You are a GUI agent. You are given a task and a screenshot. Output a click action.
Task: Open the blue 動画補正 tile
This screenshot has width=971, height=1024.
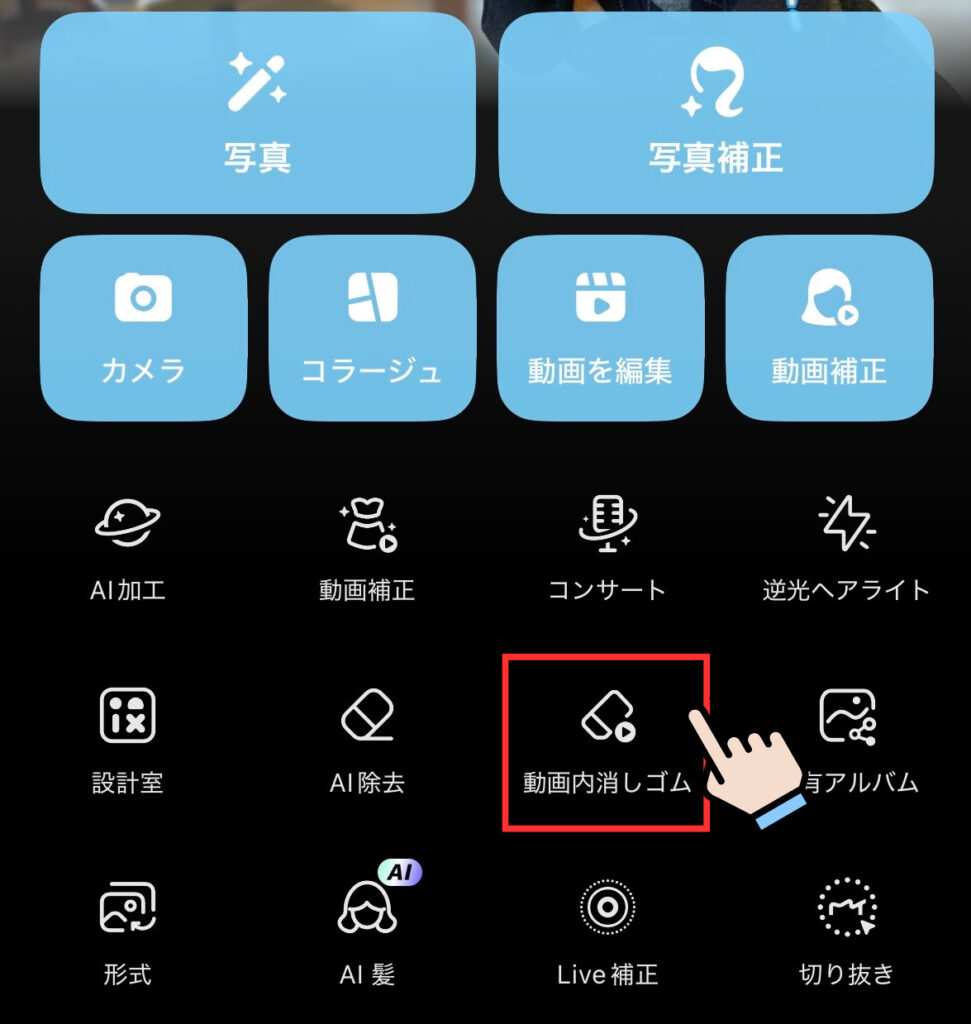(x=829, y=328)
